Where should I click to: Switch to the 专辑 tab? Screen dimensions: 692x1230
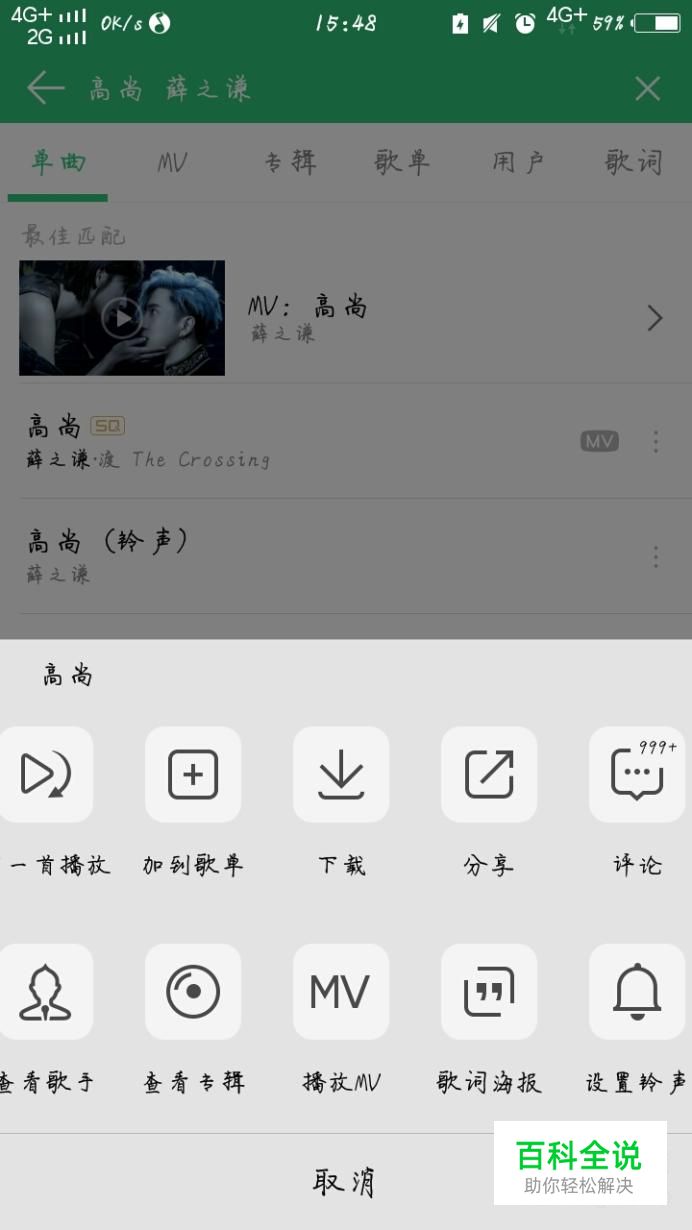(290, 162)
